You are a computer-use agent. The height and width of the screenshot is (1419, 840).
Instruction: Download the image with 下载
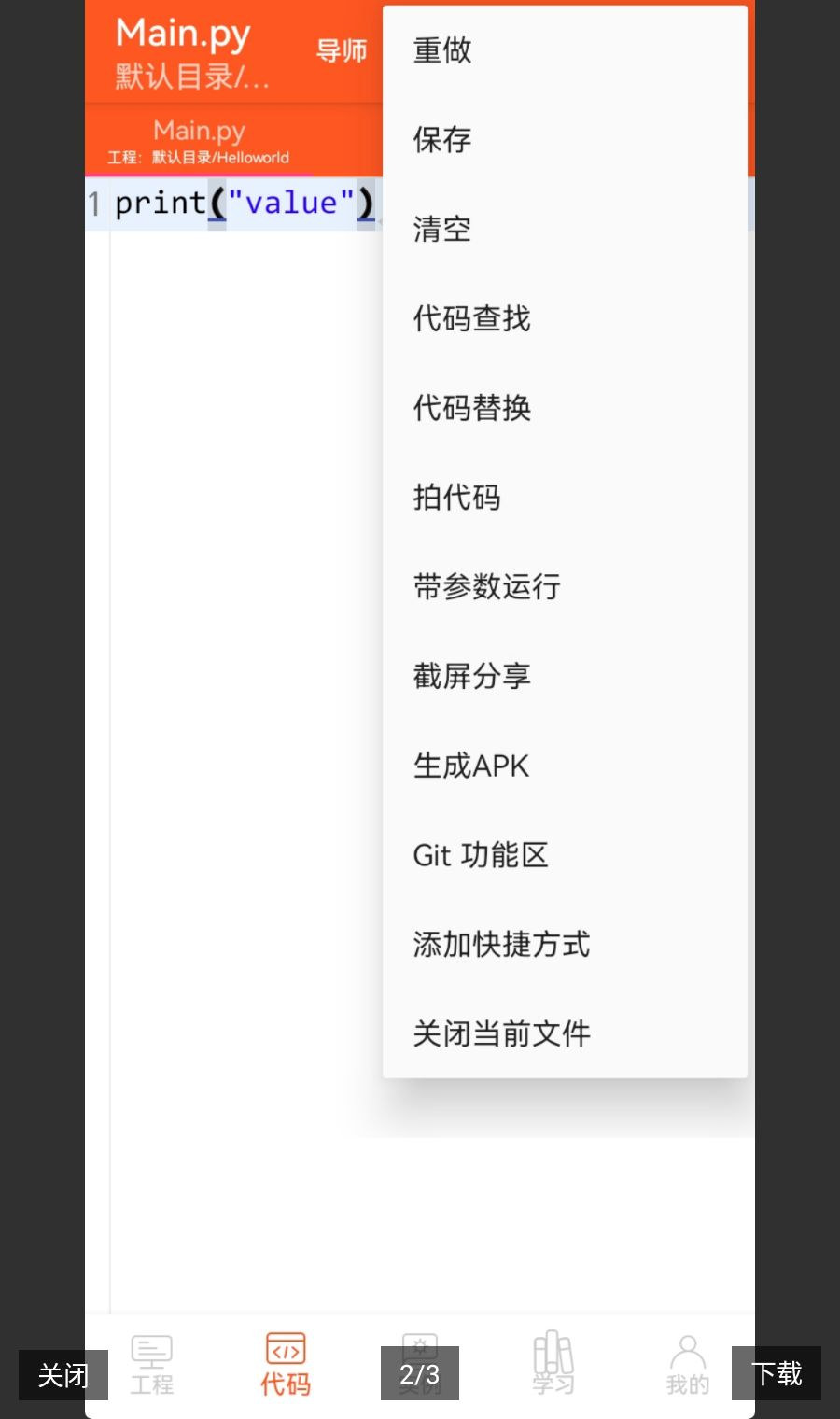point(777,1373)
